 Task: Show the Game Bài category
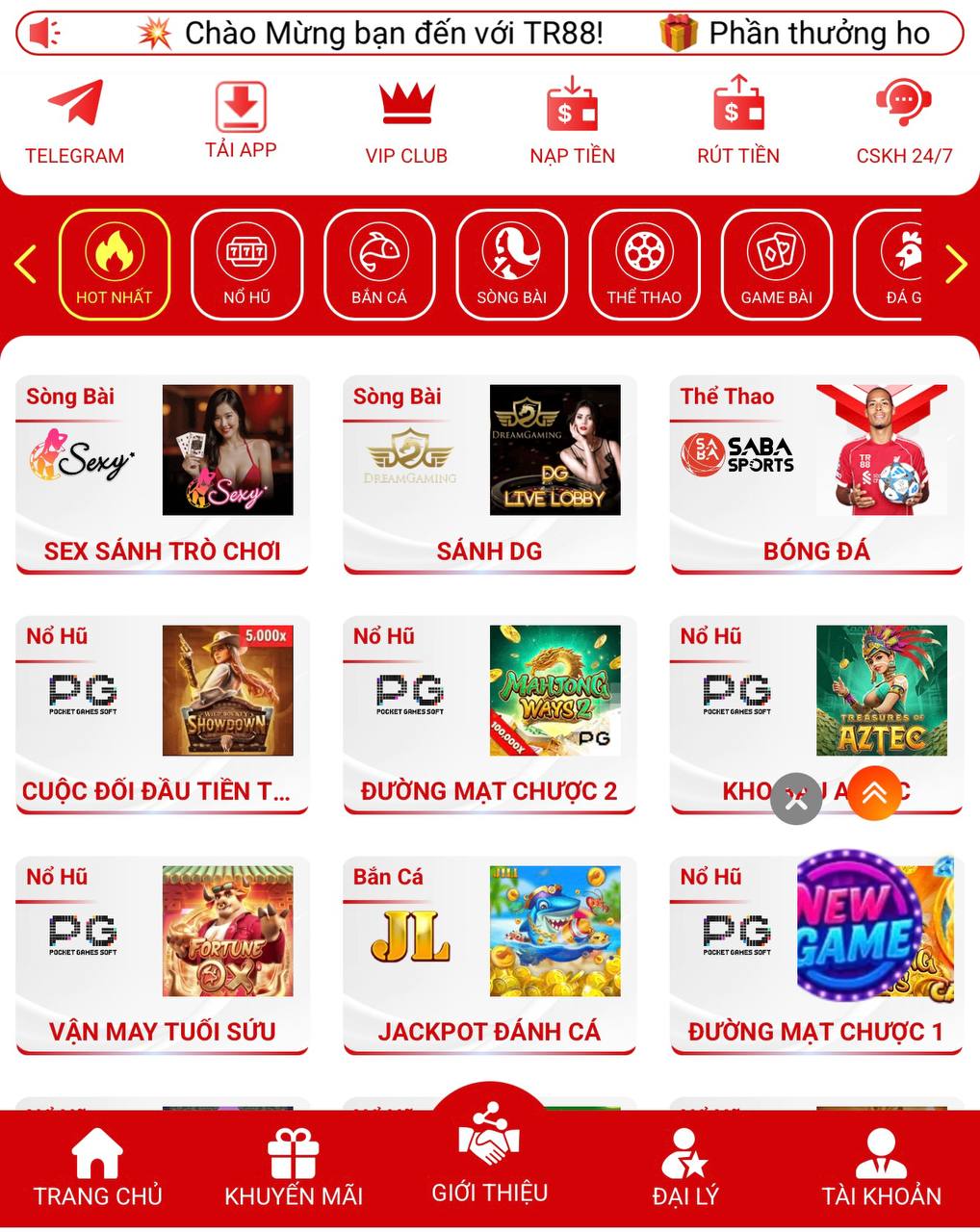coord(776,265)
